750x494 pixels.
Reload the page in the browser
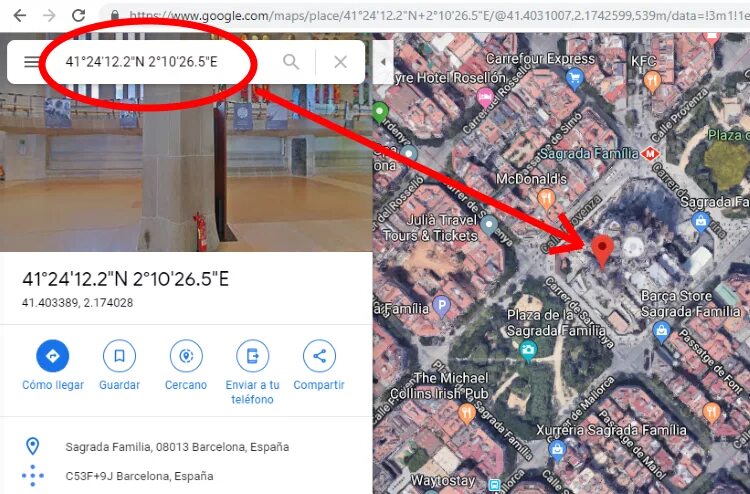pyautogui.click(x=78, y=15)
